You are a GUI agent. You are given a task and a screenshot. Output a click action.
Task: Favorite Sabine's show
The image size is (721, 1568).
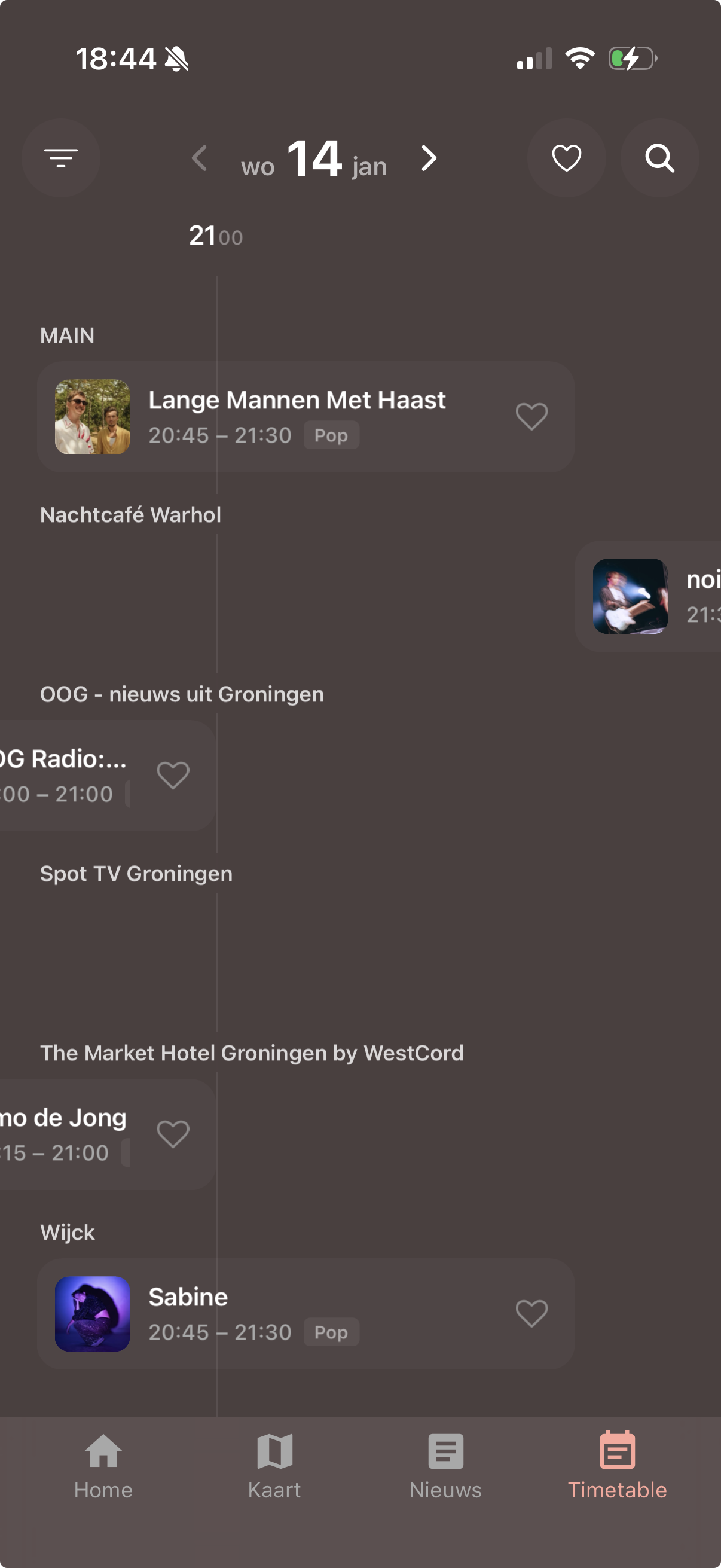531,1314
